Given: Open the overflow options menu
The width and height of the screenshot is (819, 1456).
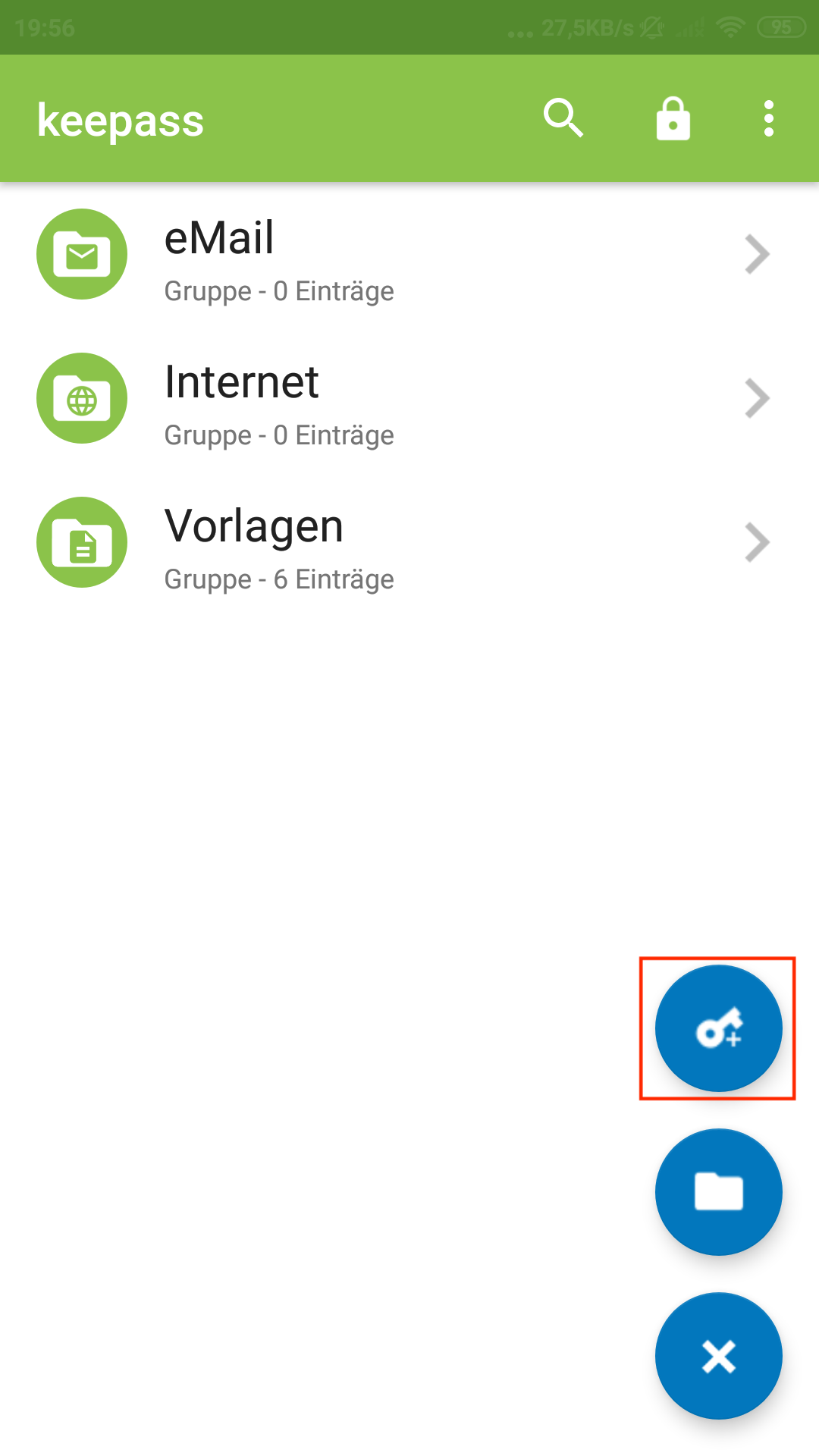Looking at the screenshot, I should pos(767,118).
